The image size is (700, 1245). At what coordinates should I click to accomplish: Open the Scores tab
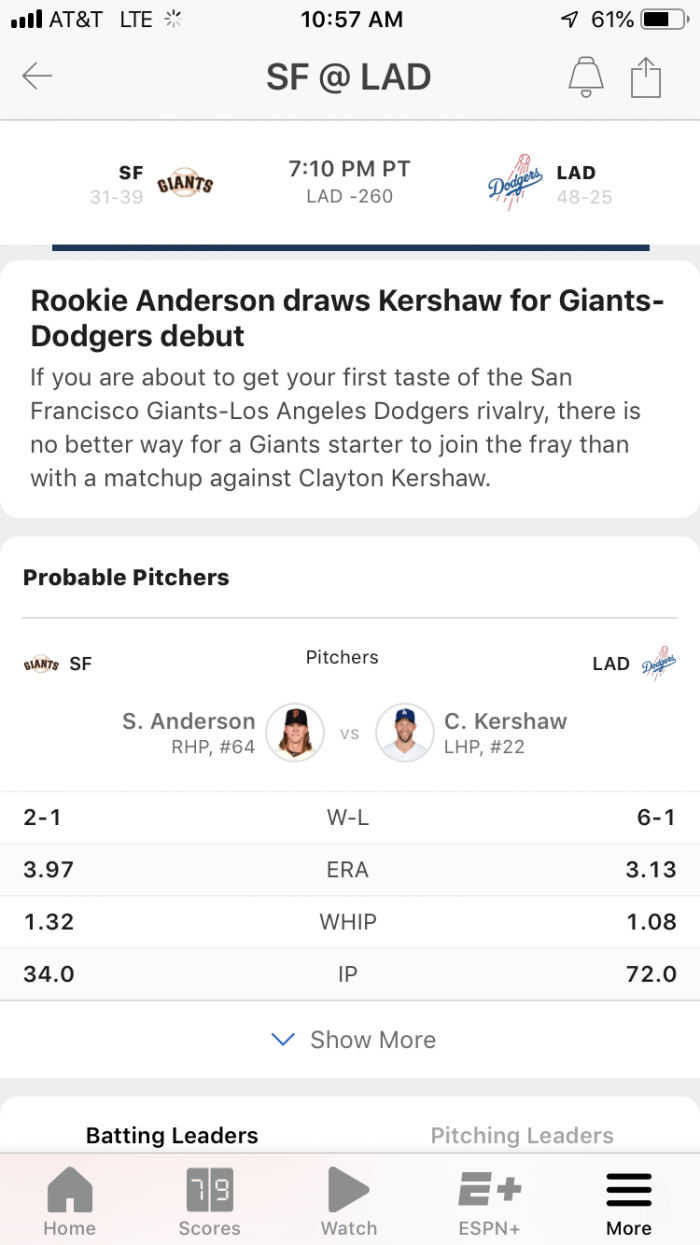[x=209, y=1201]
